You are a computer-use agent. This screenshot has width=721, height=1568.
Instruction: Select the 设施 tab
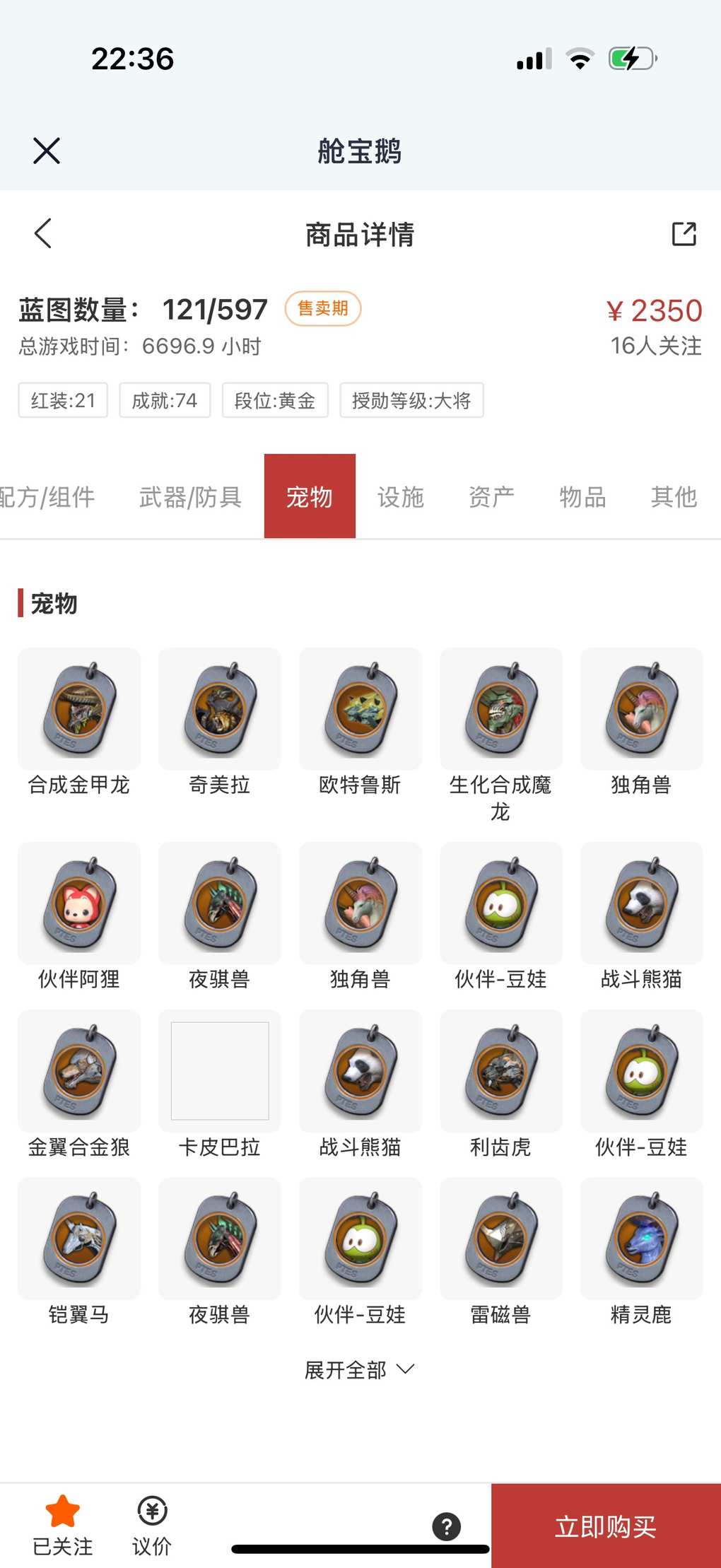400,497
